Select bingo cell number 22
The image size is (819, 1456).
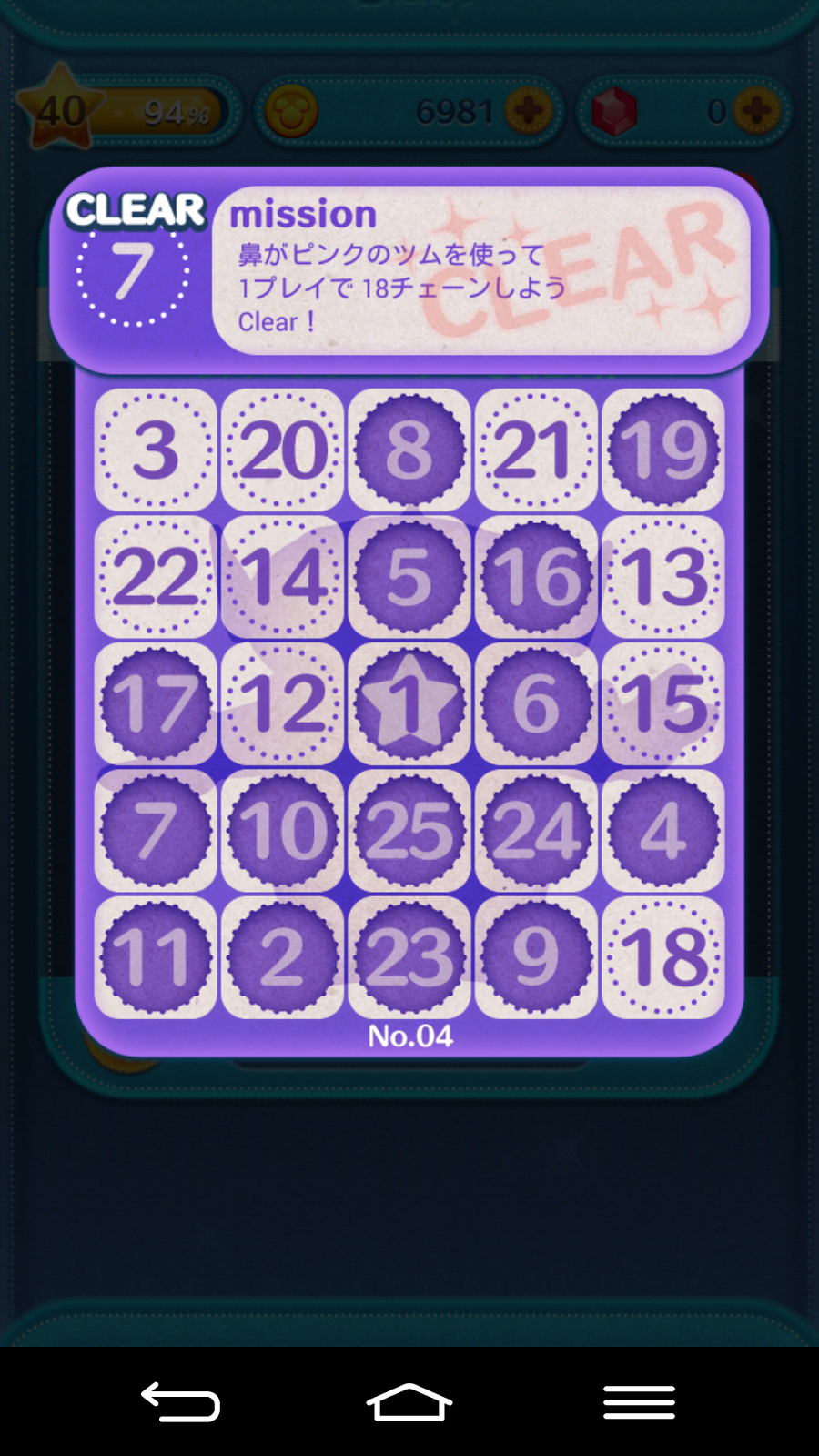[156, 576]
